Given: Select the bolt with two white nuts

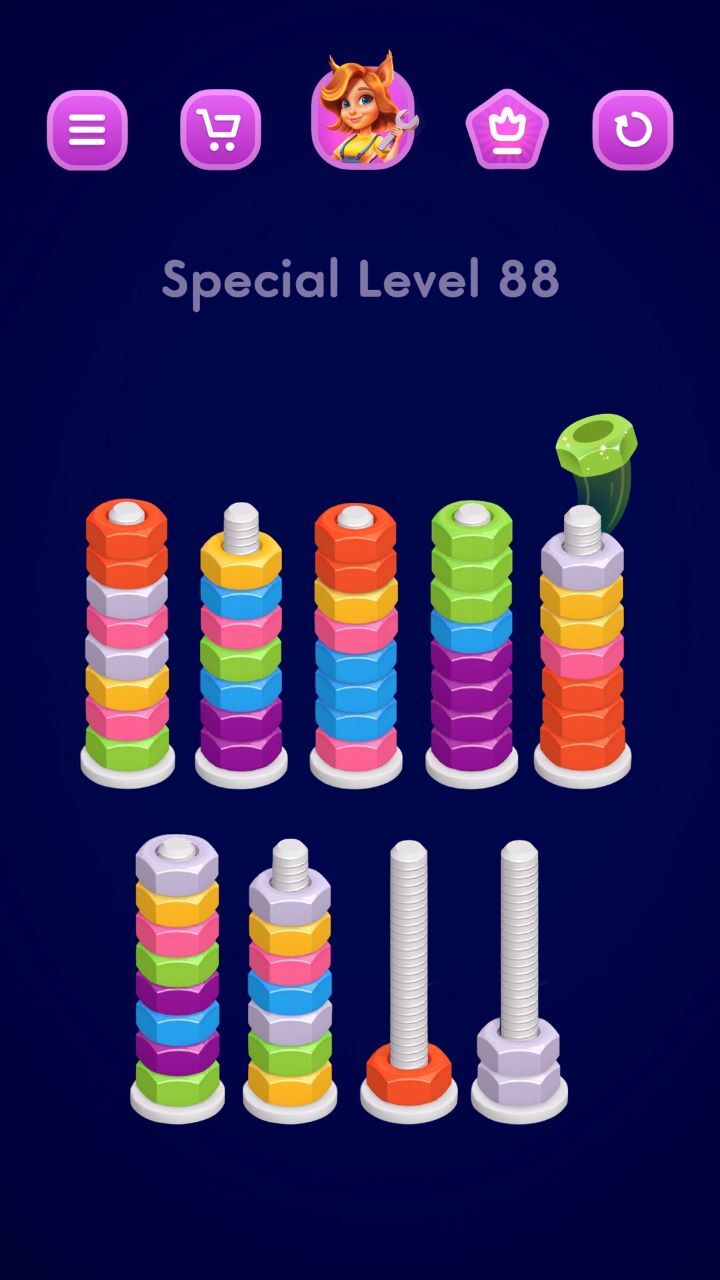Looking at the screenshot, I should point(519,980).
